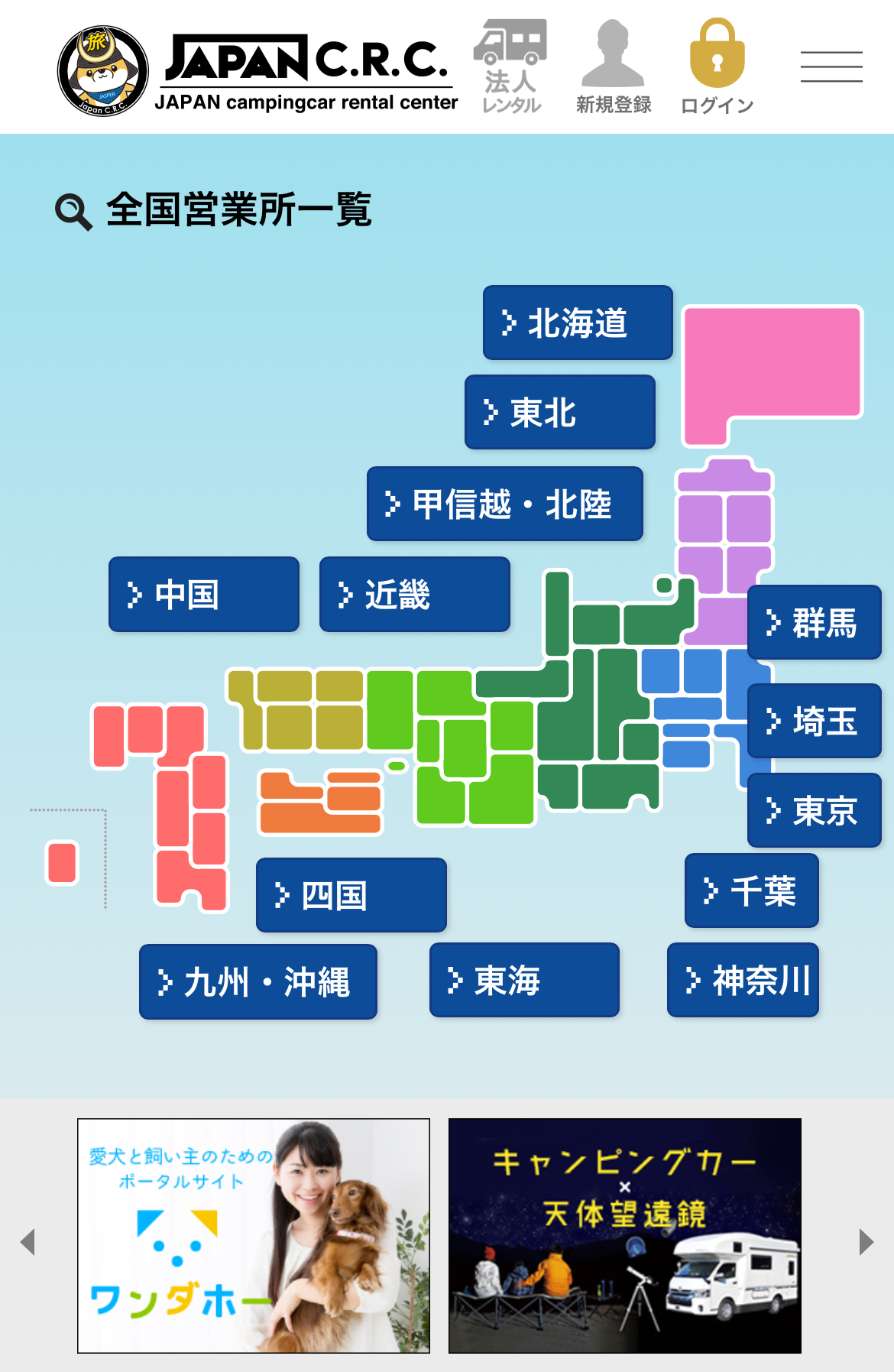Screen dimensions: 894x1372
Task: Open 千葉 offices
Action: click(x=751, y=890)
